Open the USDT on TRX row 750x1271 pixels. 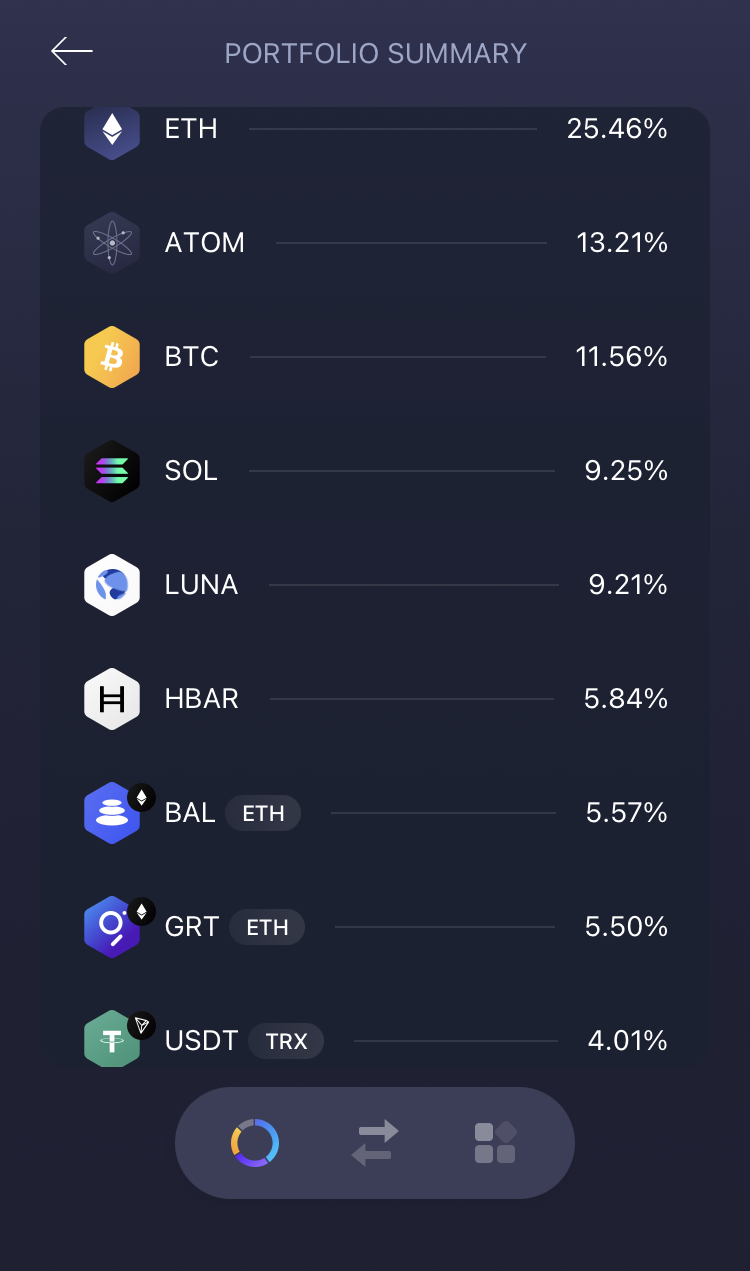(x=375, y=1041)
